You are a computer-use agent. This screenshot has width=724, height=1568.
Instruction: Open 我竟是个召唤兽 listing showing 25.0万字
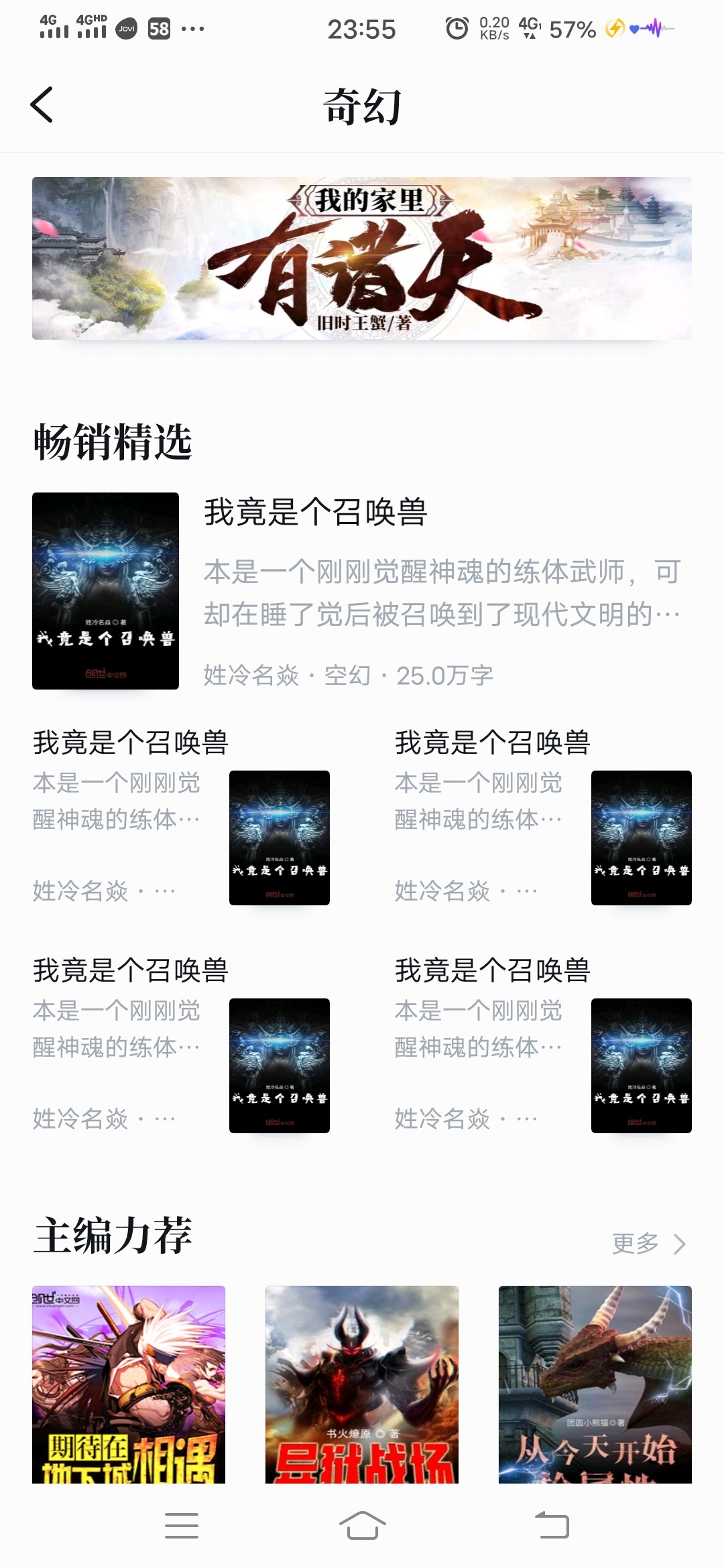pyautogui.click(x=362, y=590)
